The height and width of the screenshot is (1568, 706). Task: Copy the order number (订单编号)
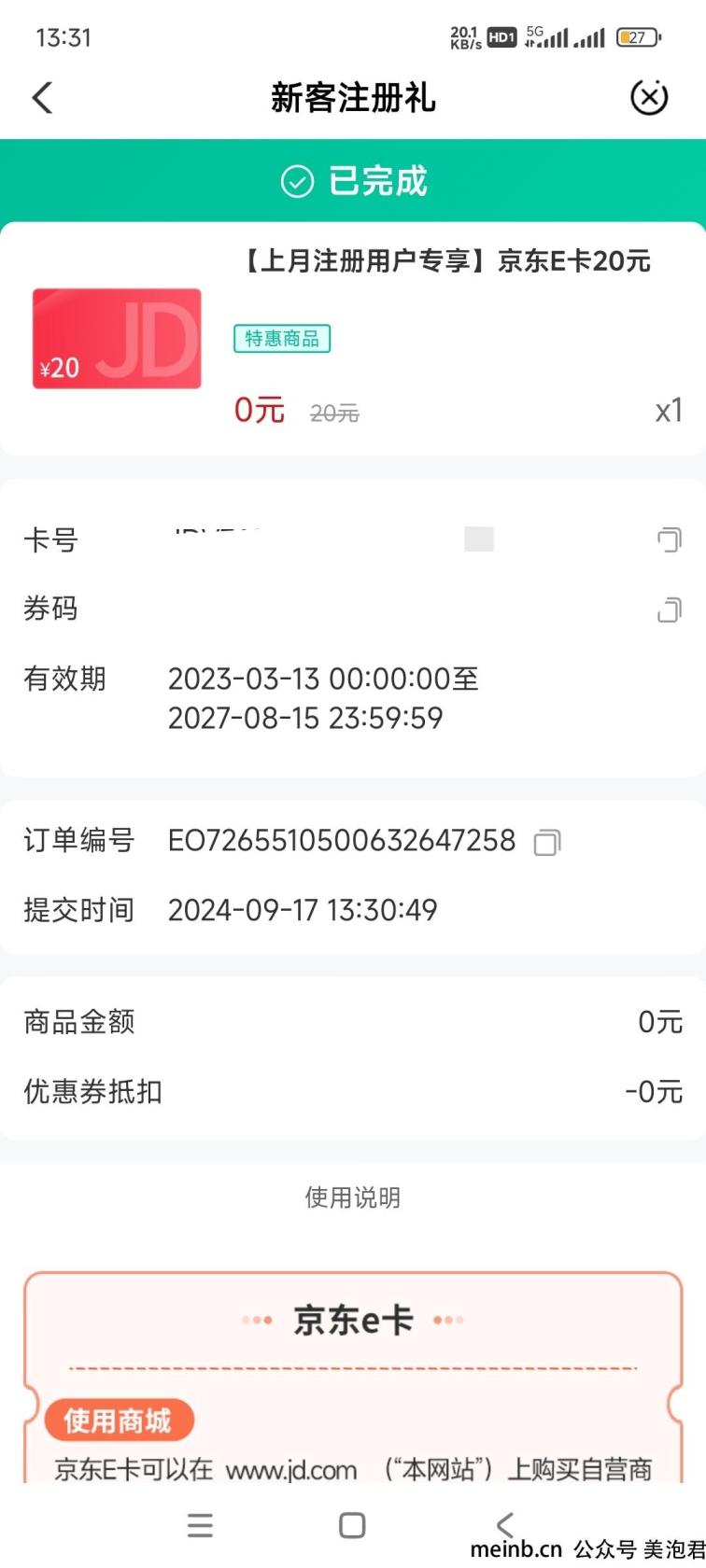click(546, 842)
